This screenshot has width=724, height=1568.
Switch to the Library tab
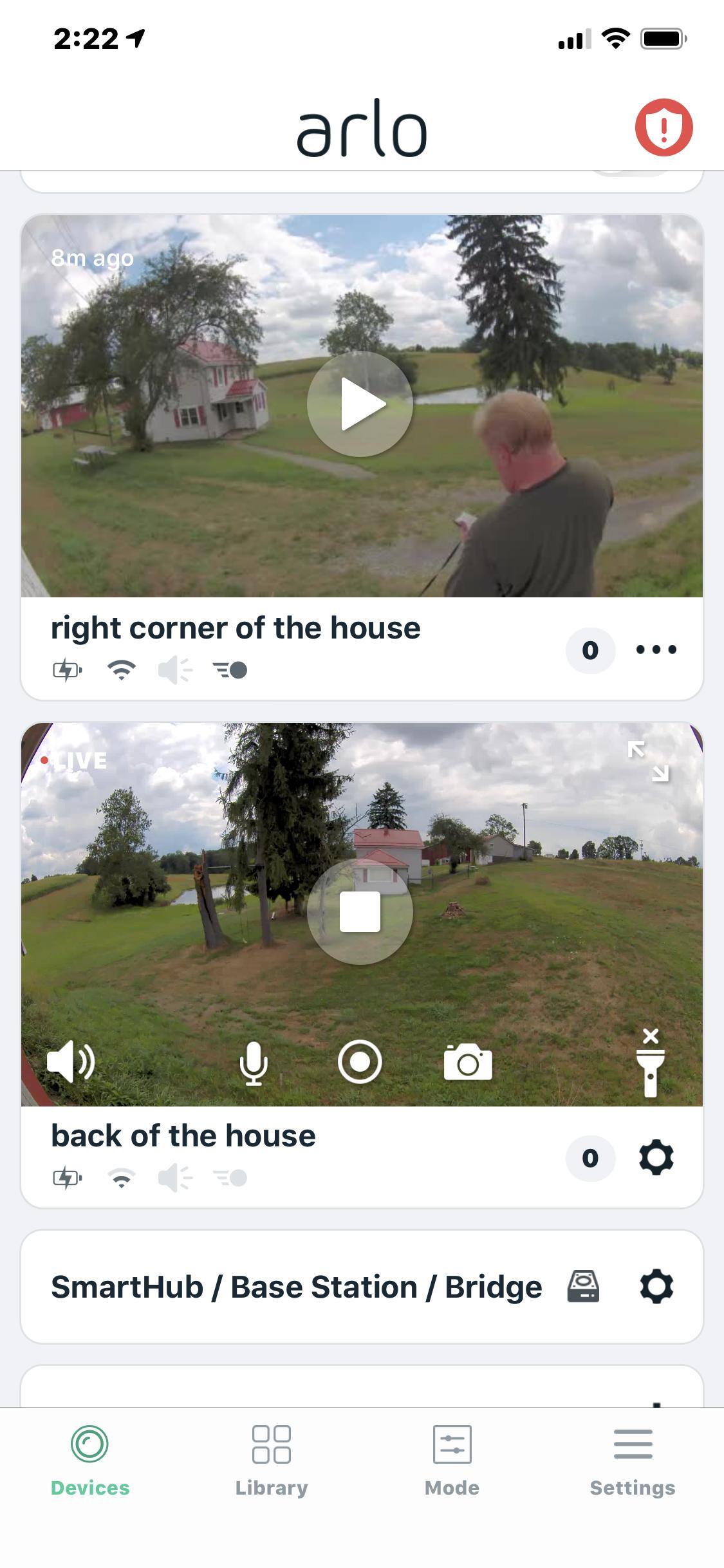[271, 1461]
